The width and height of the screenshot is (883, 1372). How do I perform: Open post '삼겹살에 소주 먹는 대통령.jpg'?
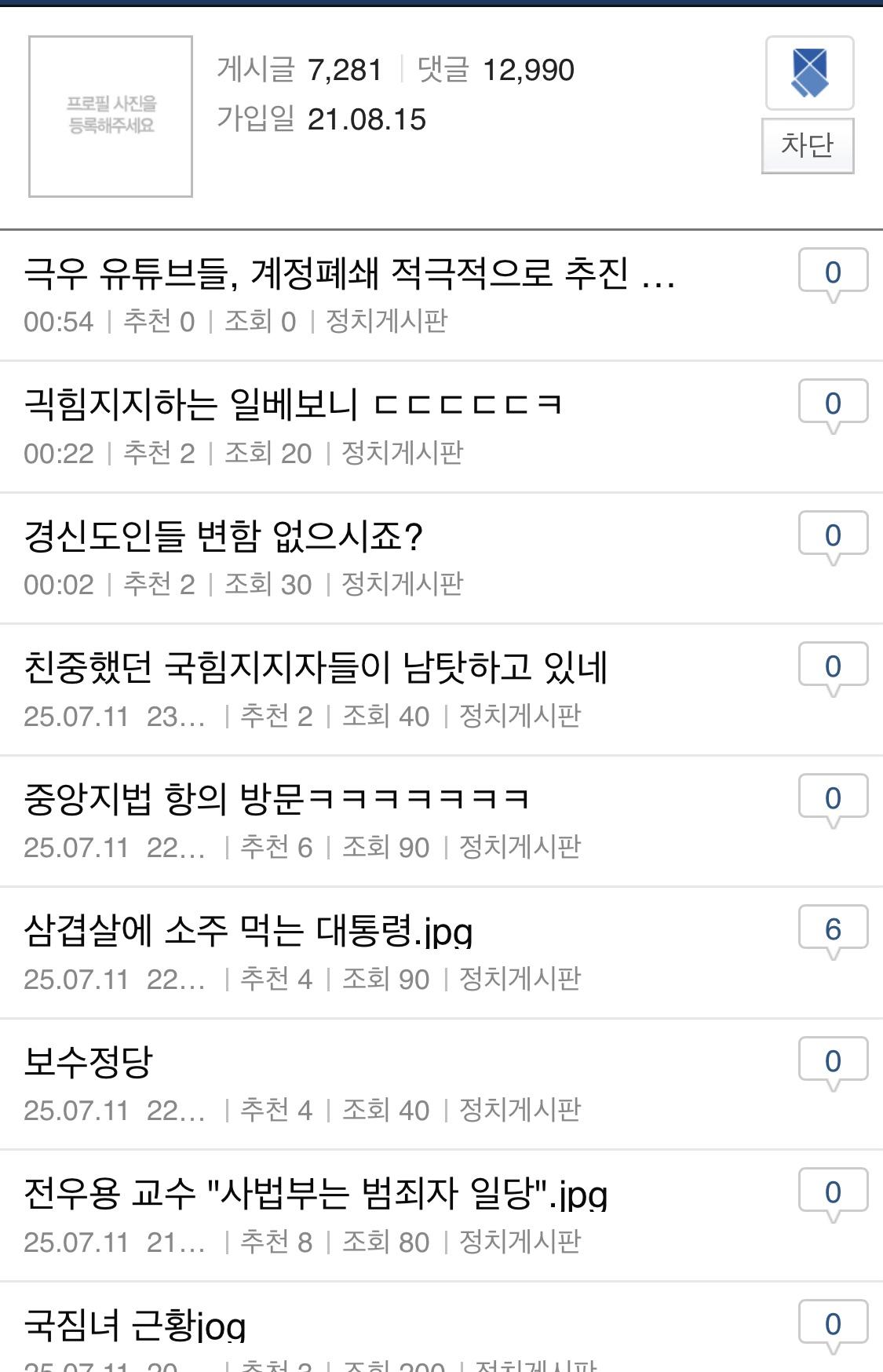248,931
